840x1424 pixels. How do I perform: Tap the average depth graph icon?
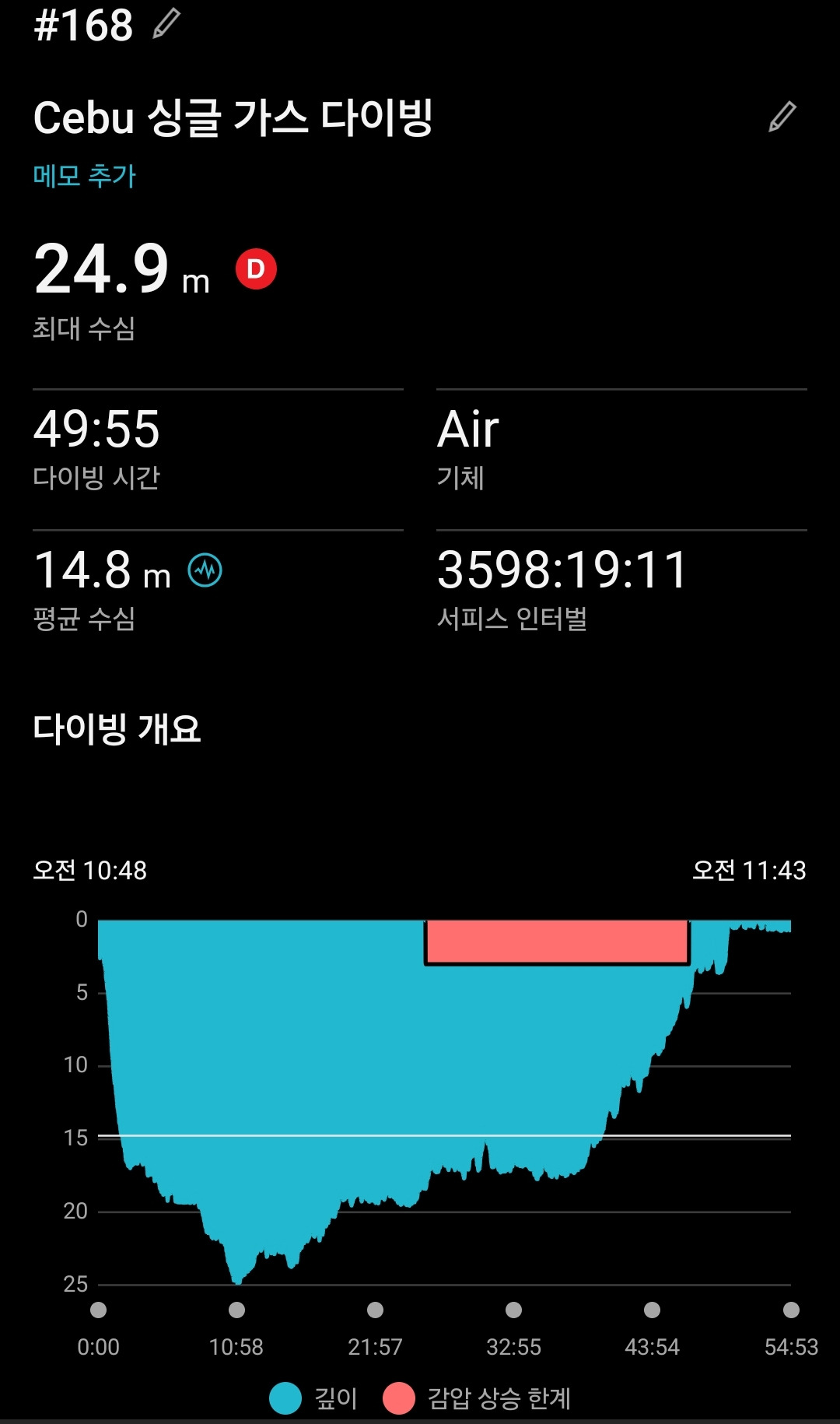point(205,570)
